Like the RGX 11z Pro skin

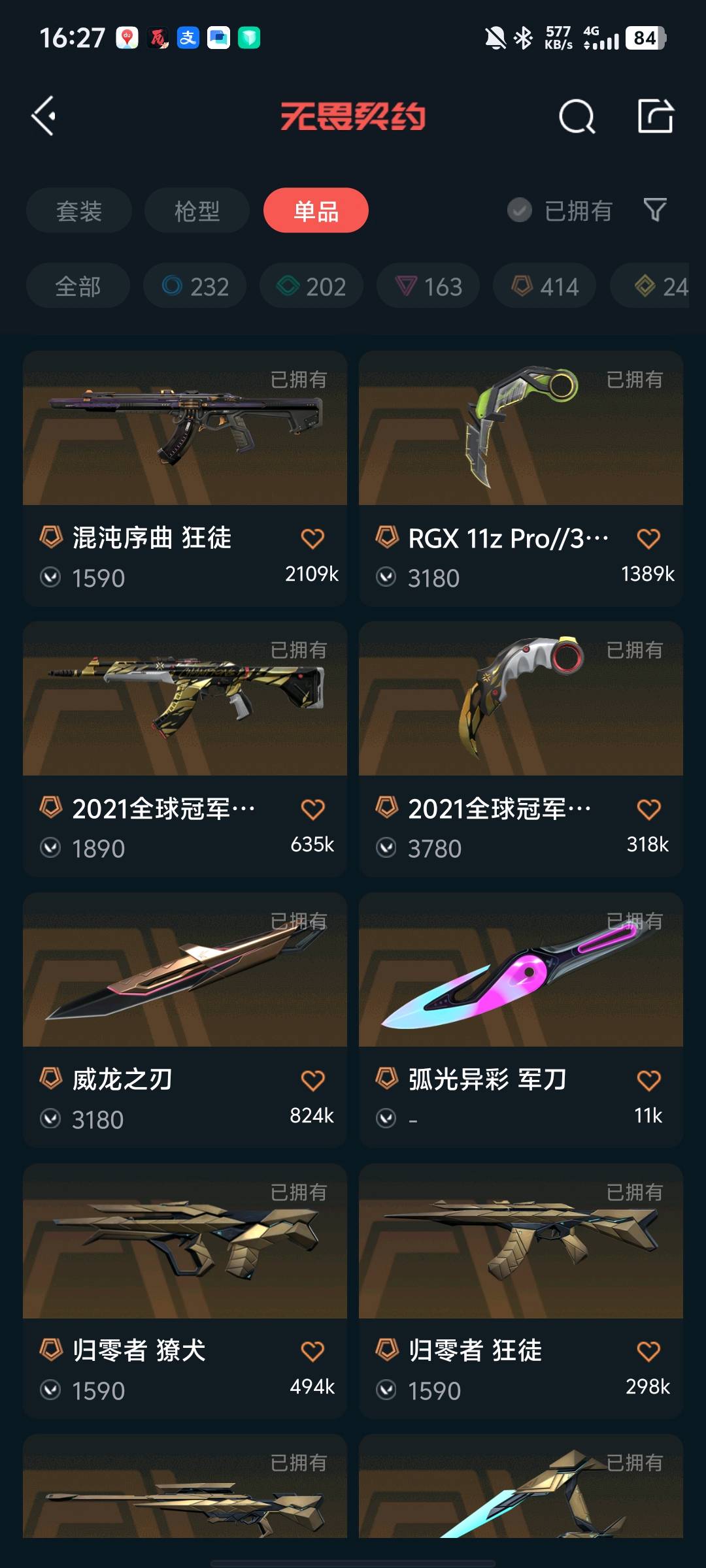tap(648, 538)
